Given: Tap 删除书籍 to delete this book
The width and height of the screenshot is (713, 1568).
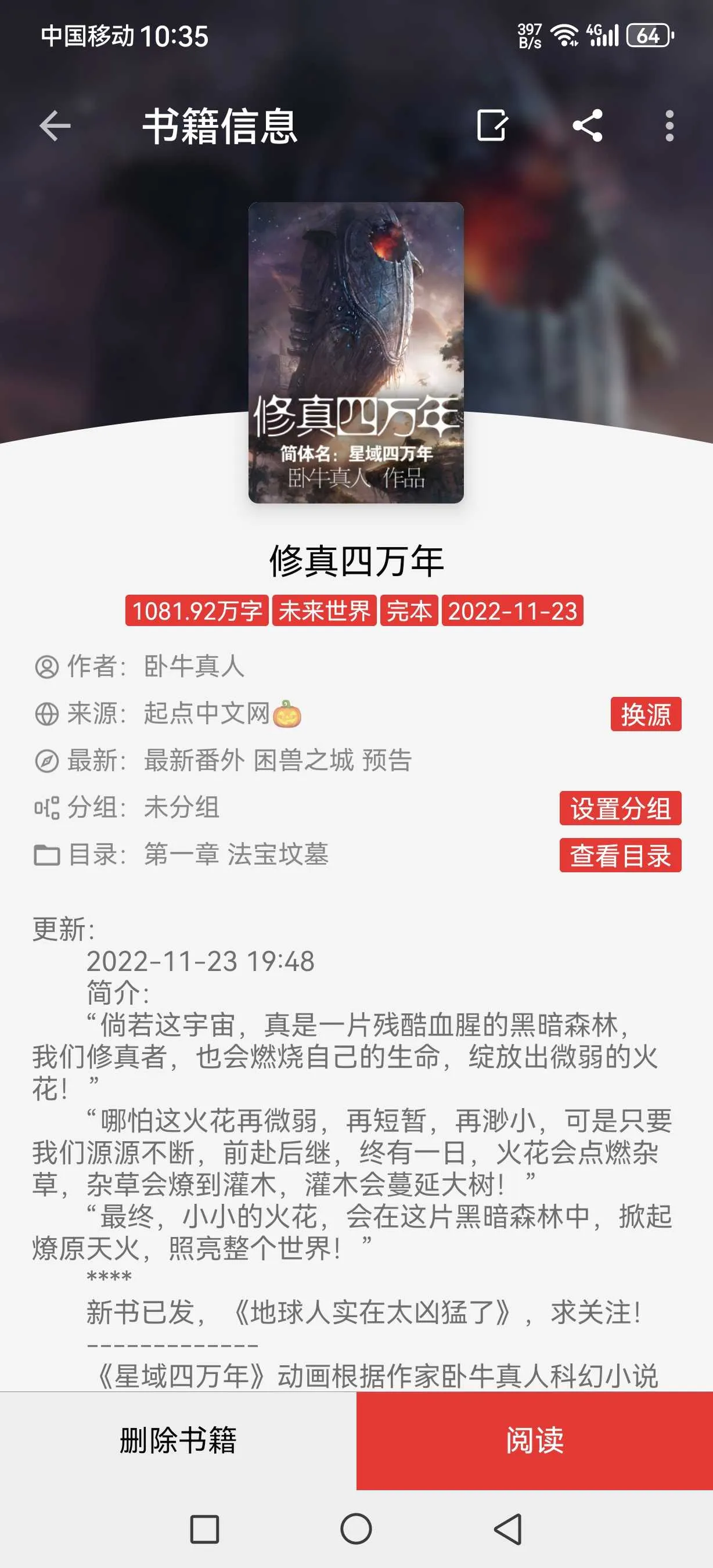Looking at the screenshot, I should 178,1440.
